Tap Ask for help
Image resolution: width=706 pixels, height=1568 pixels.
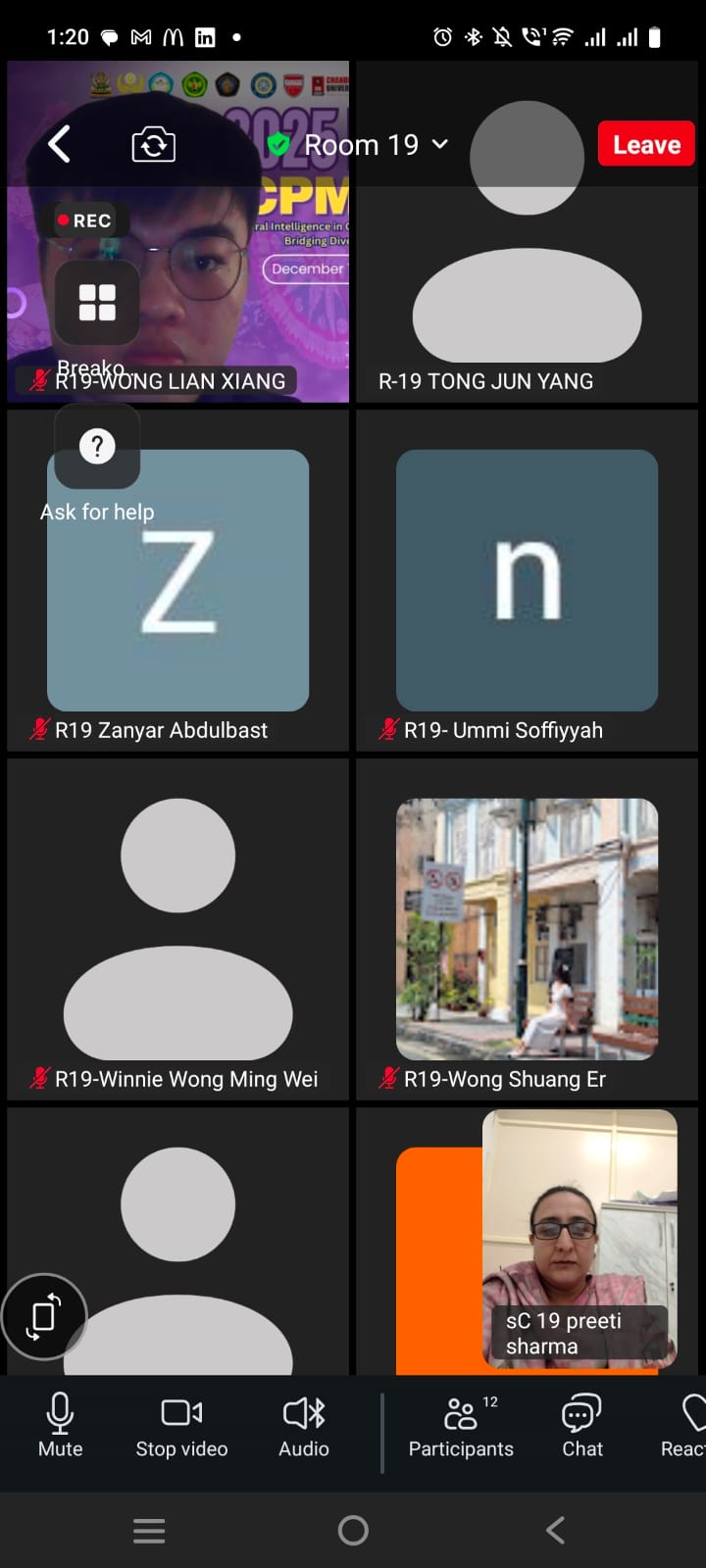(97, 449)
